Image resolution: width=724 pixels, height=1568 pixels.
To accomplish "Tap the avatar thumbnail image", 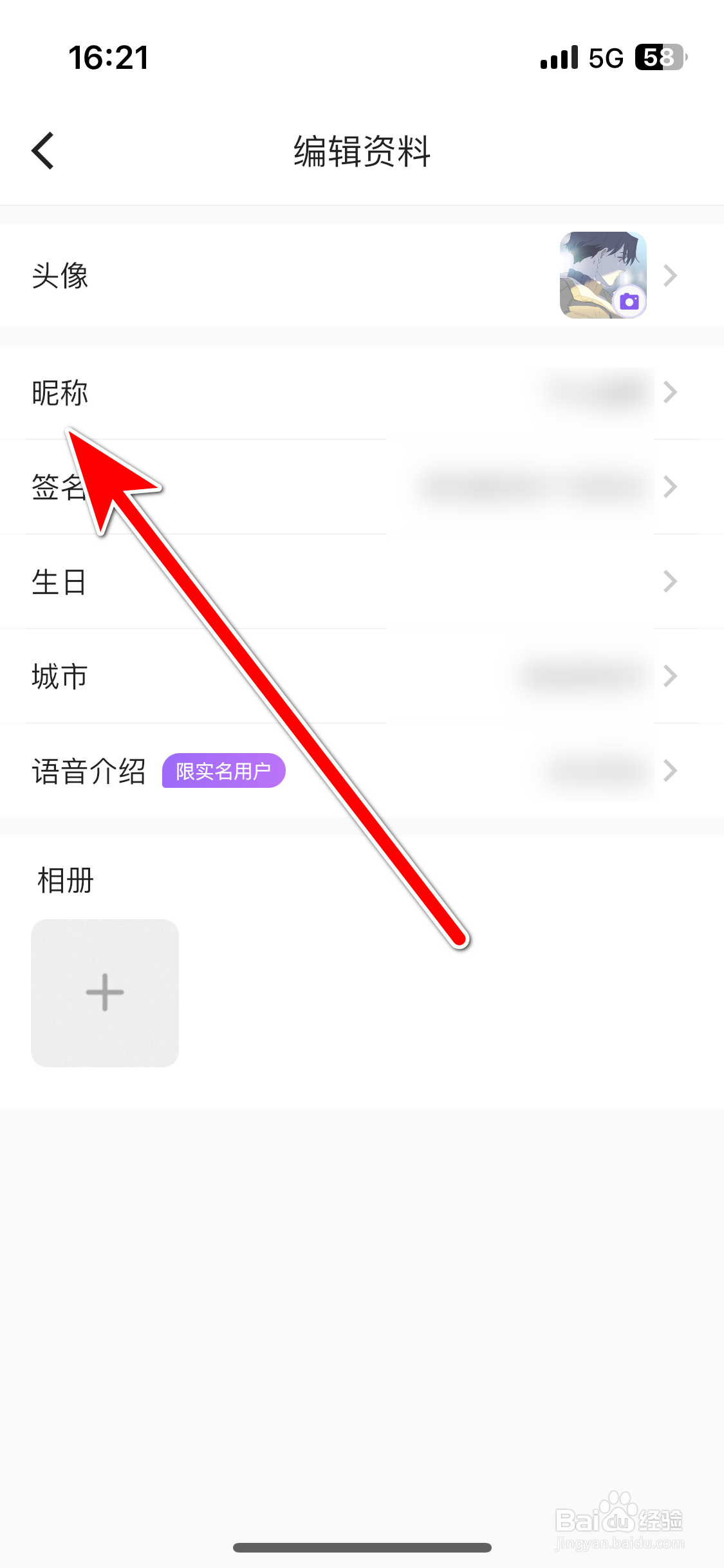I will tap(603, 275).
